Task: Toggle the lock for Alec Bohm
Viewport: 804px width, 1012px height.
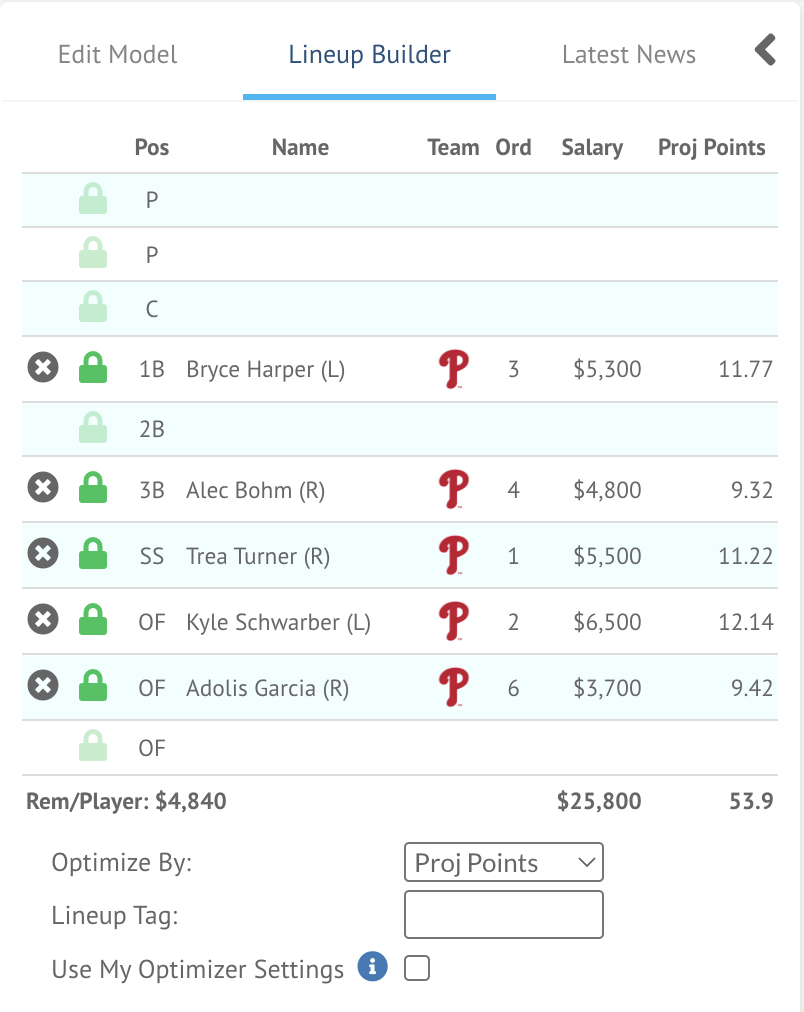Action: (93, 488)
